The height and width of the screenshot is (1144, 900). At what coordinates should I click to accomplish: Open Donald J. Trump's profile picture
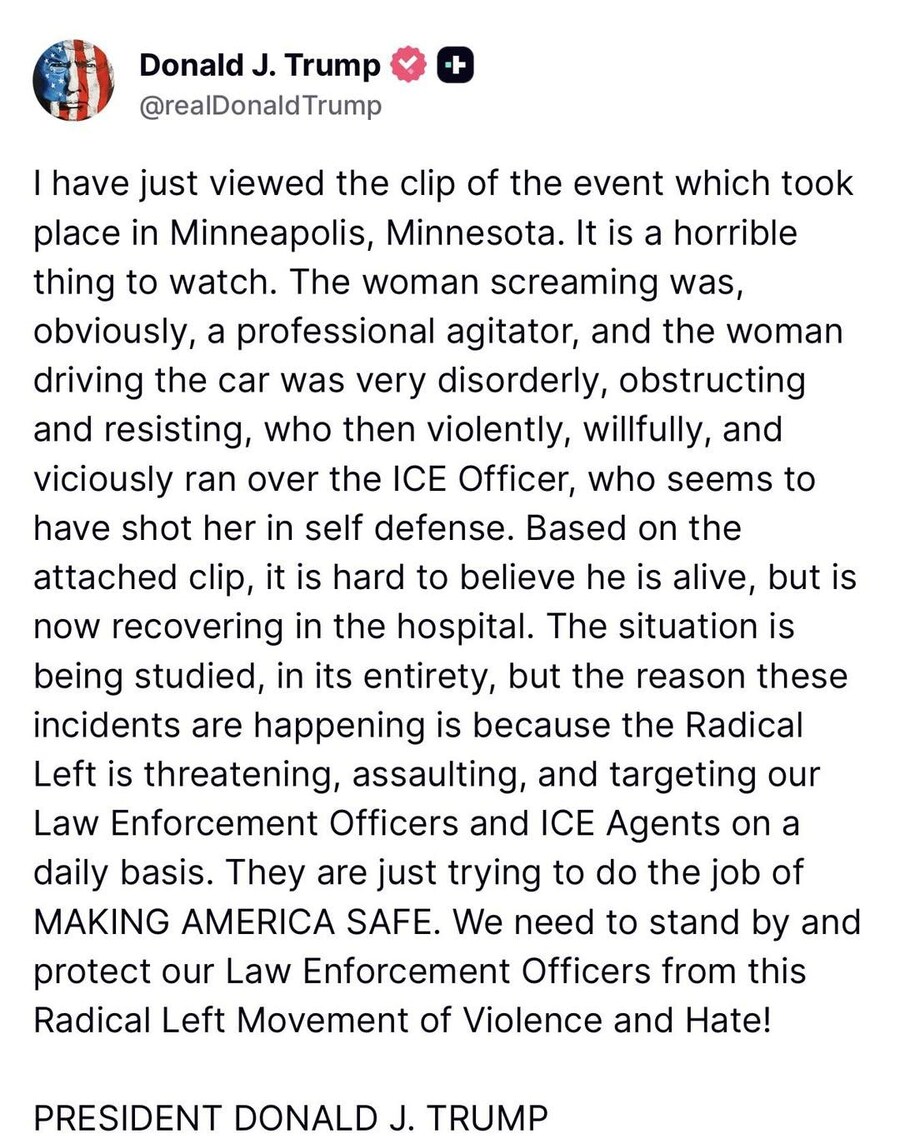74,82
